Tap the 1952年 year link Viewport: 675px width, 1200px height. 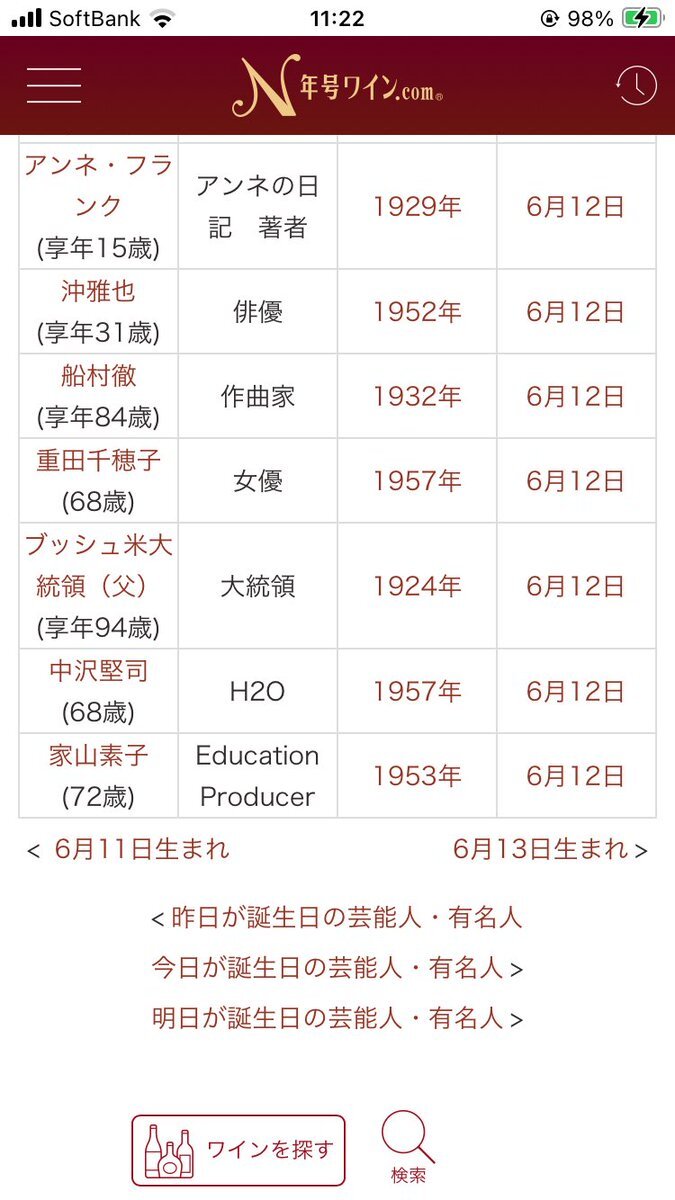click(417, 312)
